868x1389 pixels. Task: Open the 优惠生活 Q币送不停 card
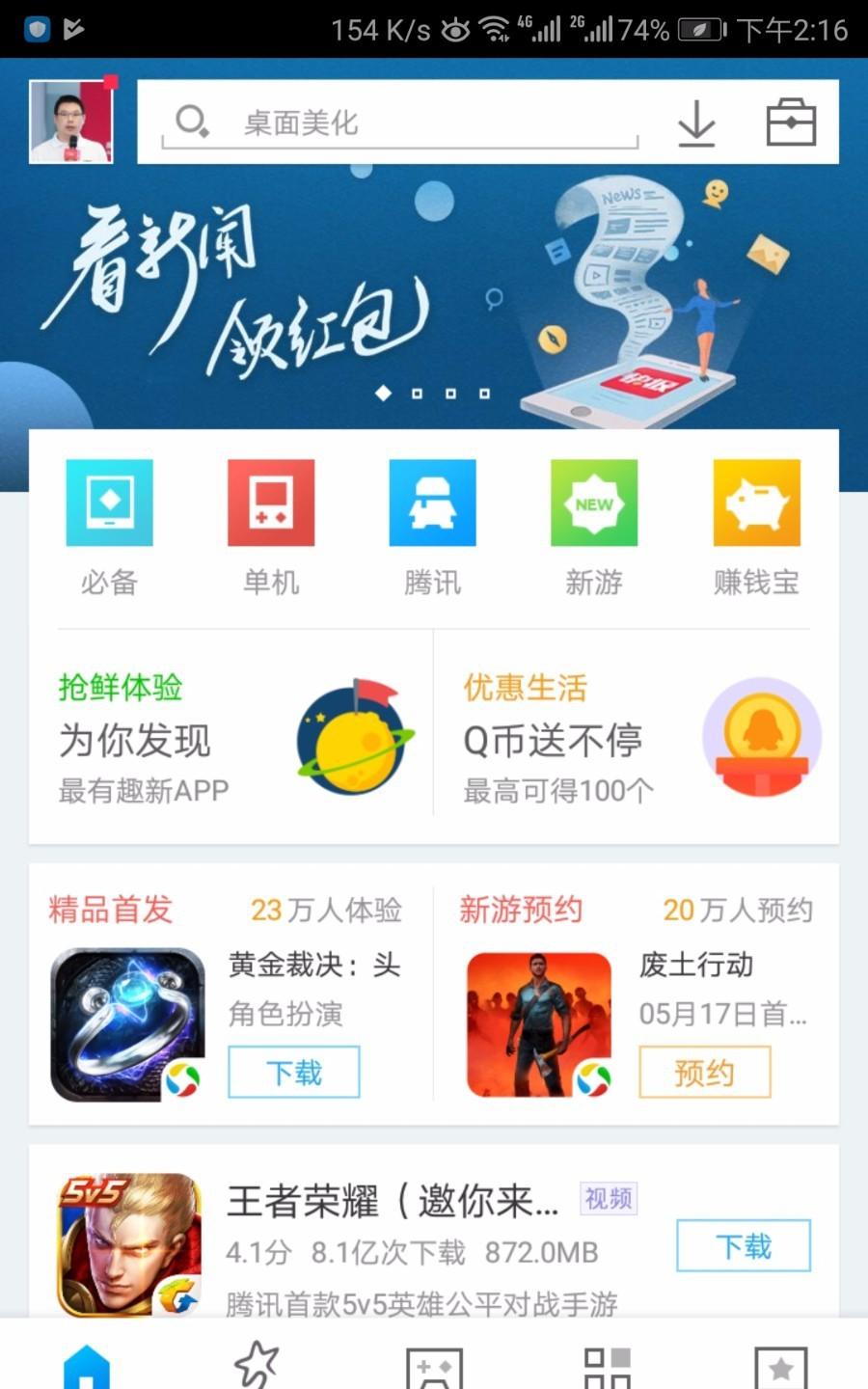[x=637, y=738]
